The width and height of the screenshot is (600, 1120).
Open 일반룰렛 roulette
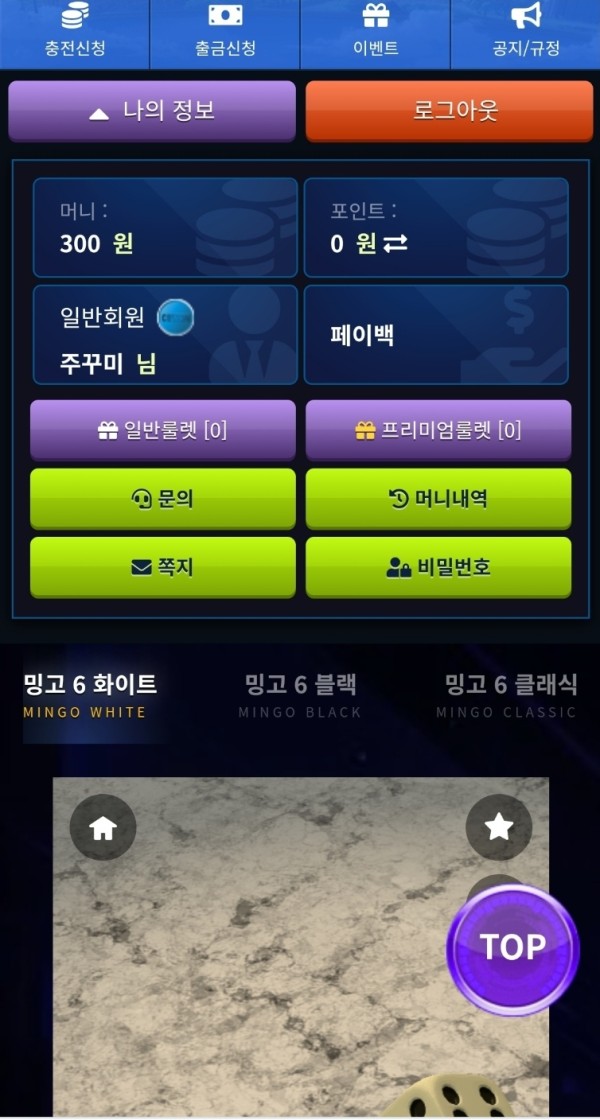pyautogui.click(x=163, y=430)
